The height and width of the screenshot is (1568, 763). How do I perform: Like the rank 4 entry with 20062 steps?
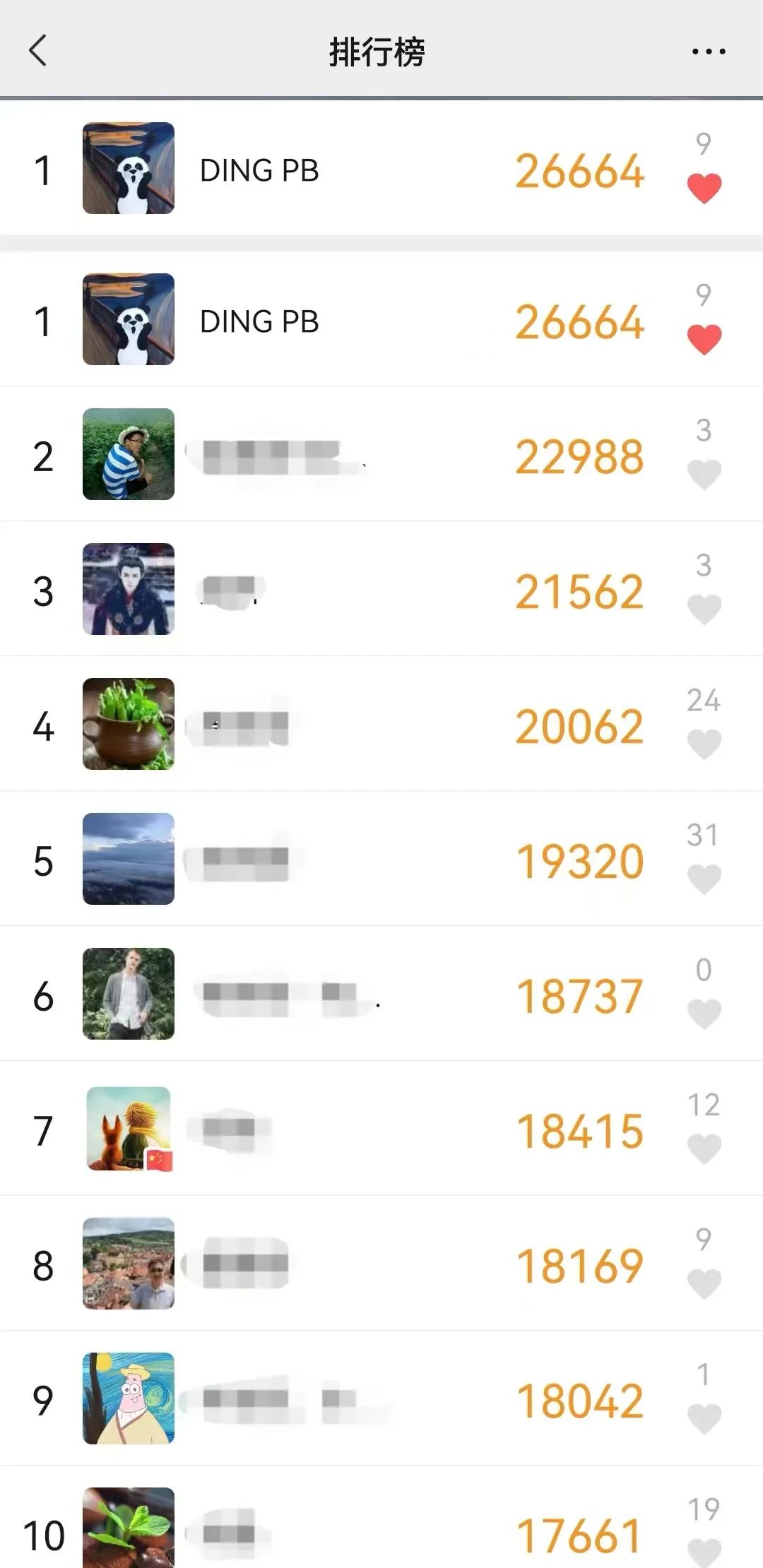pyautogui.click(x=704, y=744)
